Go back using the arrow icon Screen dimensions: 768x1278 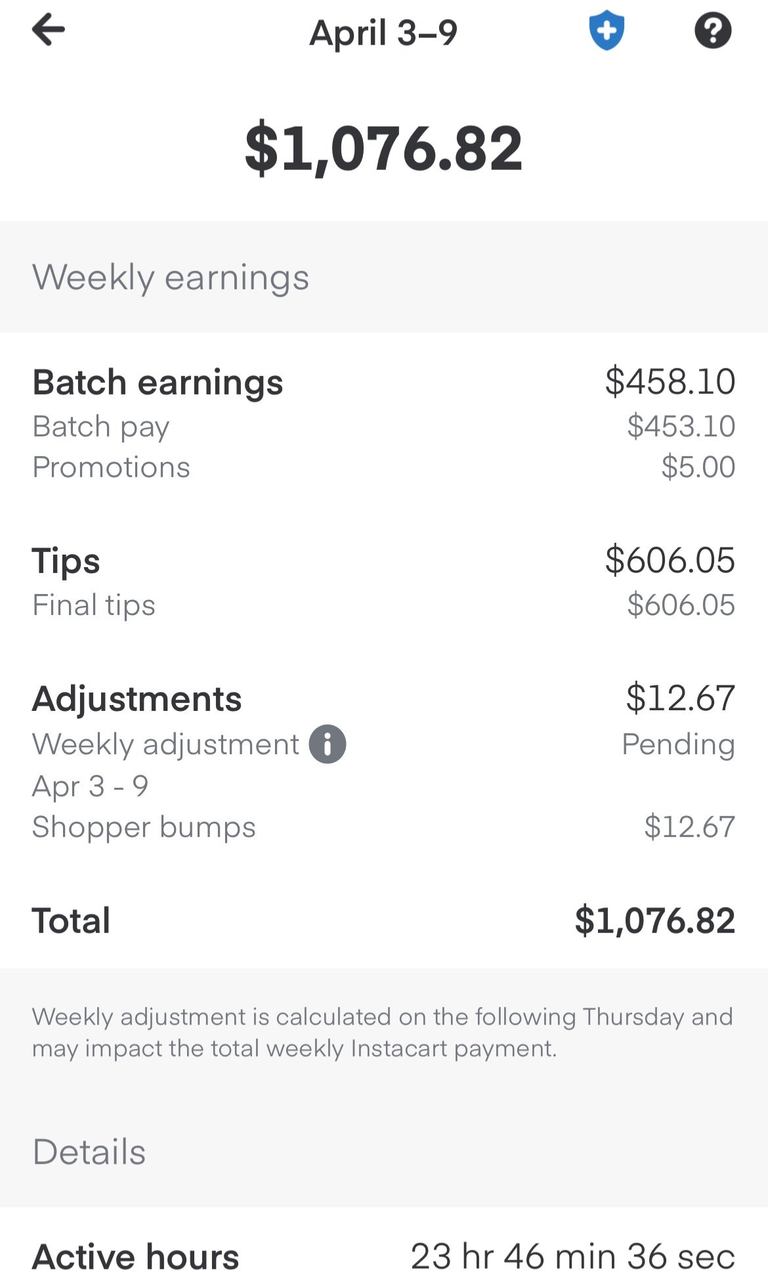point(48,31)
